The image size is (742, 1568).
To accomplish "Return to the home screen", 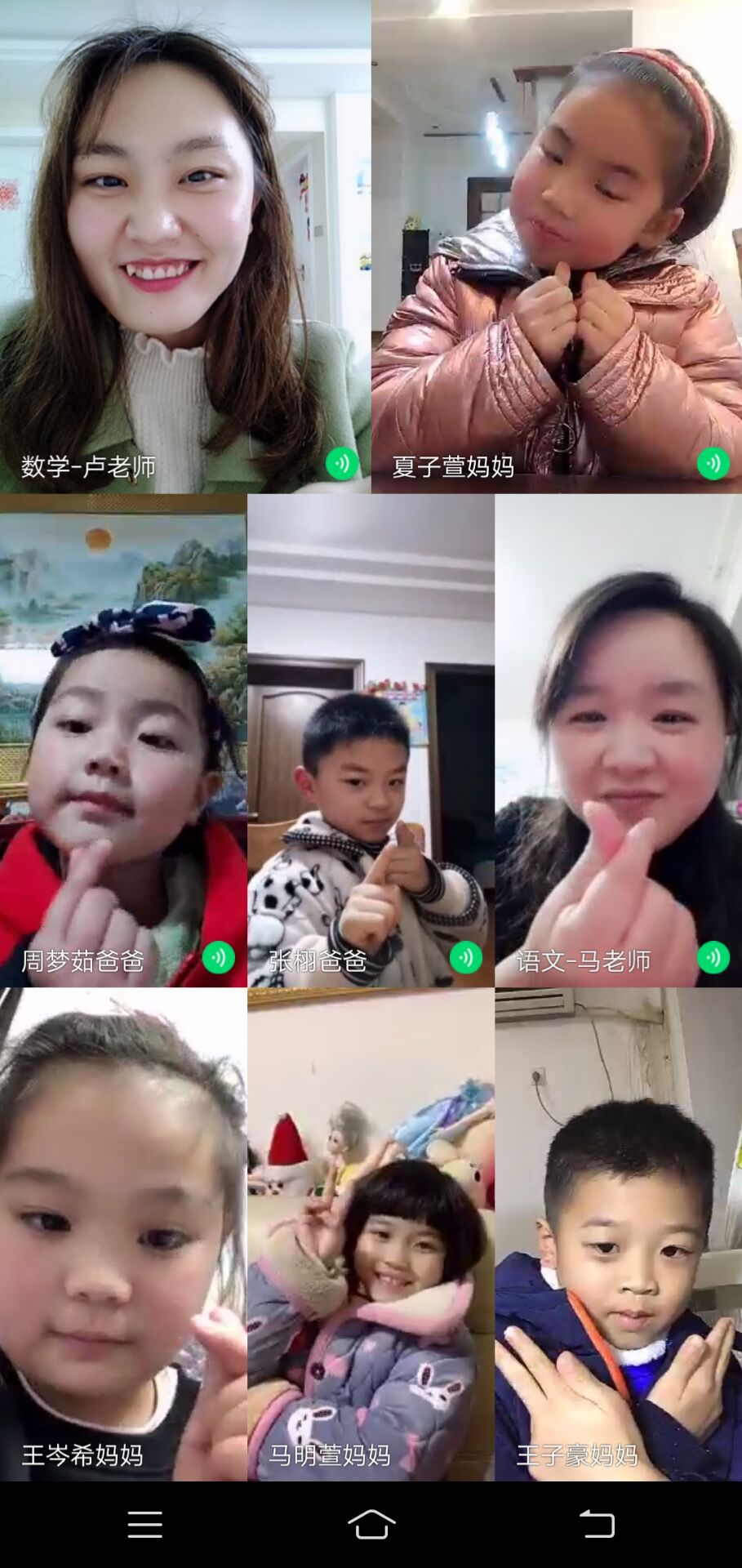I will pos(371,1524).
